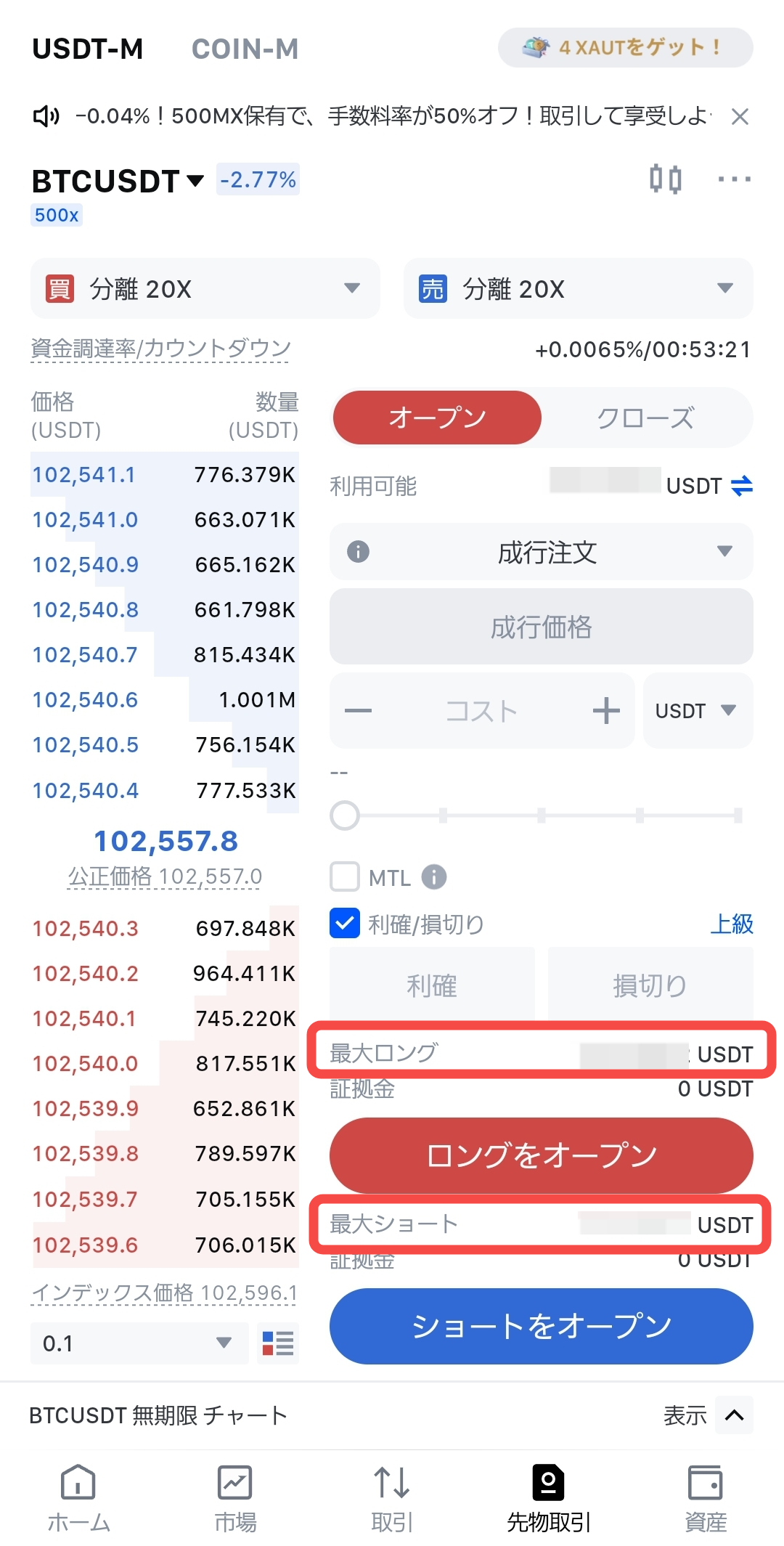Open the three-dot overflow menu
The height and width of the screenshot is (1546, 784).
click(734, 179)
